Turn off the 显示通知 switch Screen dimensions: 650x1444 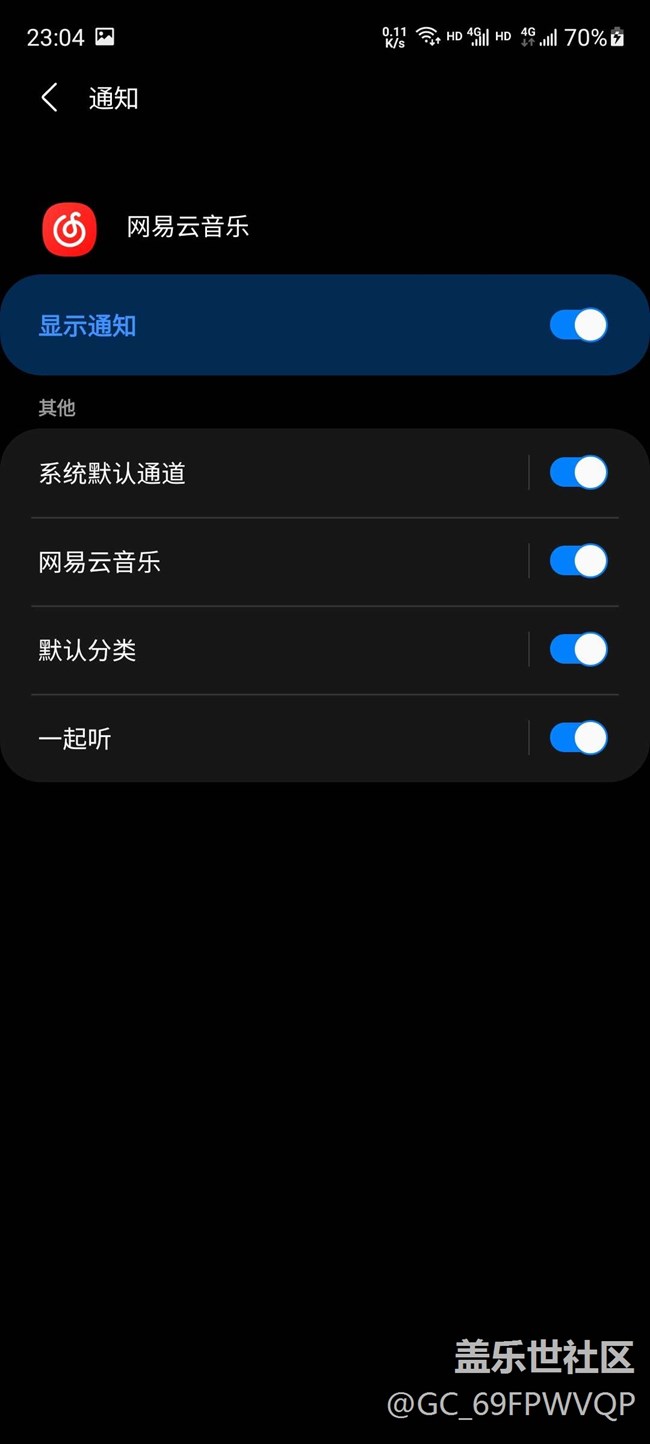coord(578,325)
